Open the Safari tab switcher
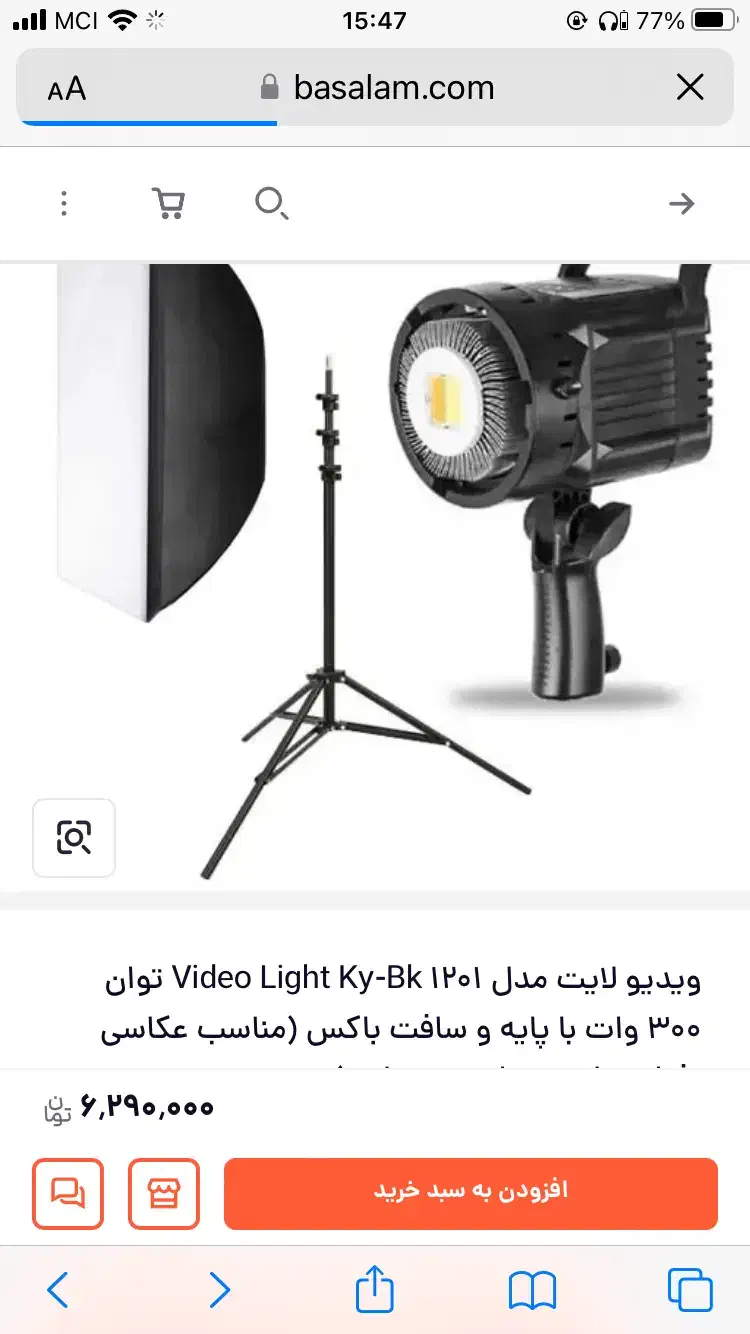Viewport: 750px width, 1334px height. 688,1290
